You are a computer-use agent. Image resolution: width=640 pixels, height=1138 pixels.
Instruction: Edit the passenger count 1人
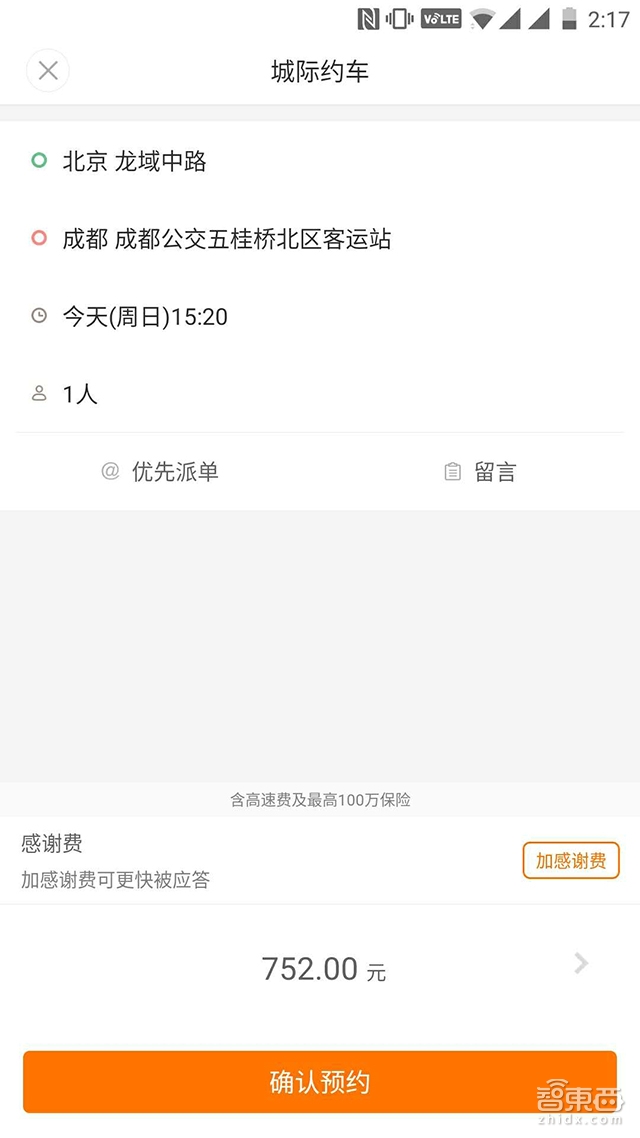pos(80,394)
